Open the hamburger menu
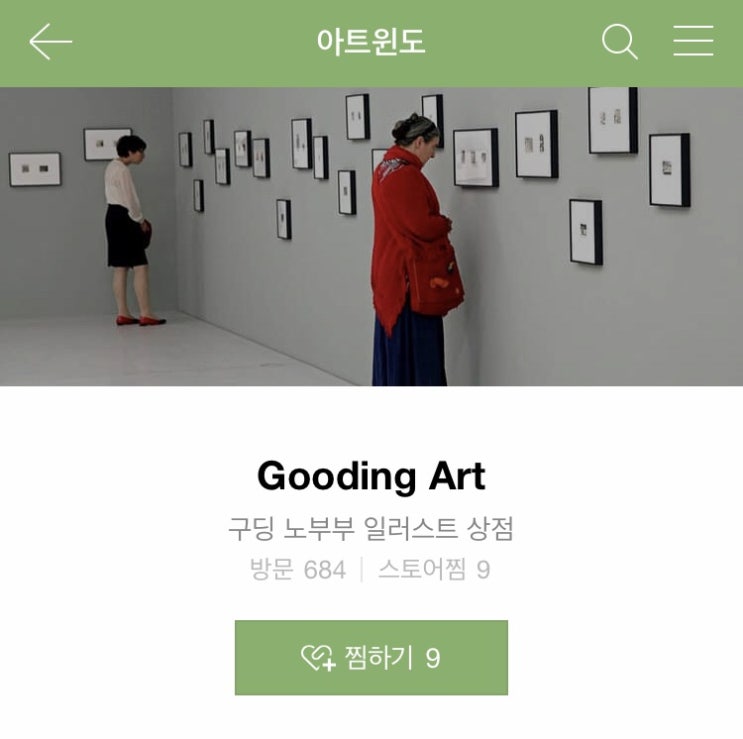This screenshot has height=739, width=743. click(x=692, y=42)
